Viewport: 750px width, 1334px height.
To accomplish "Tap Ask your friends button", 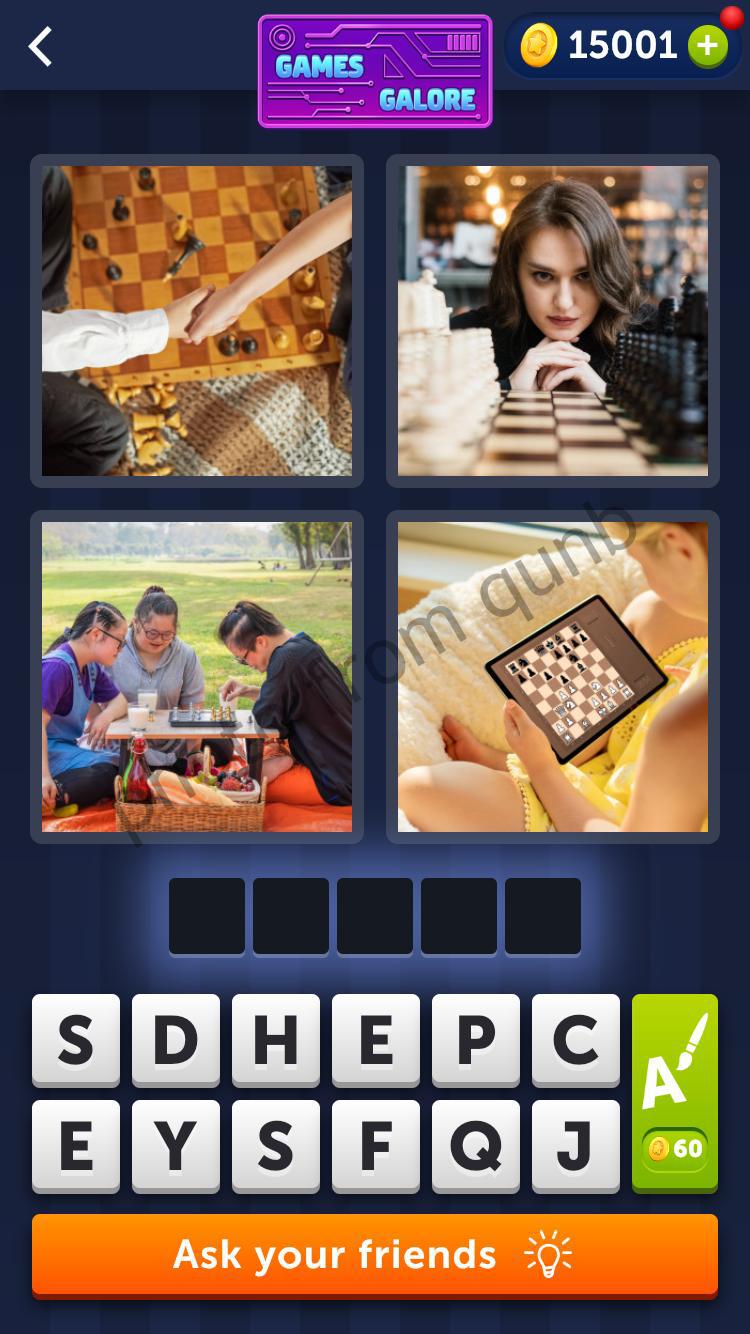I will click(x=375, y=1255).
